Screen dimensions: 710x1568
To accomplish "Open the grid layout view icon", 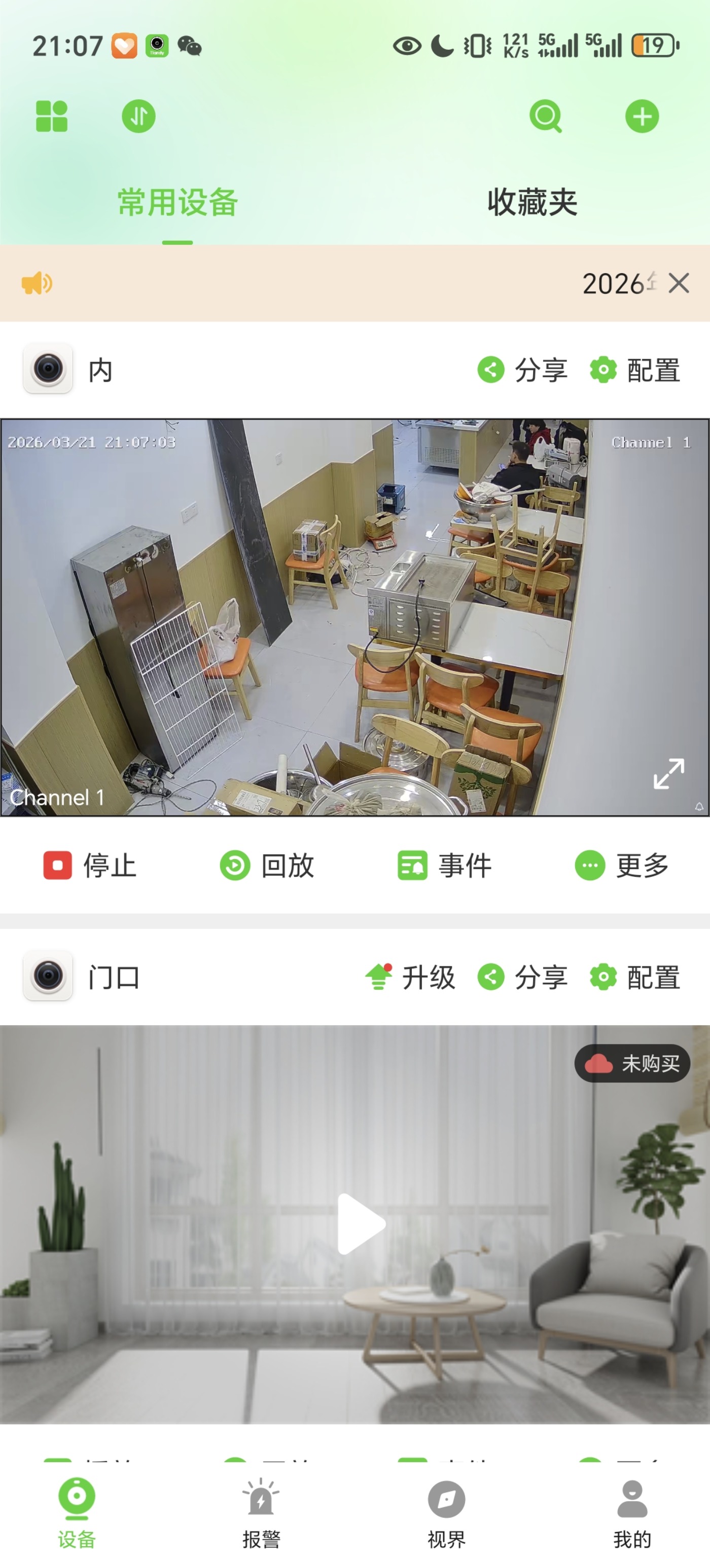I will pos(52,116).
